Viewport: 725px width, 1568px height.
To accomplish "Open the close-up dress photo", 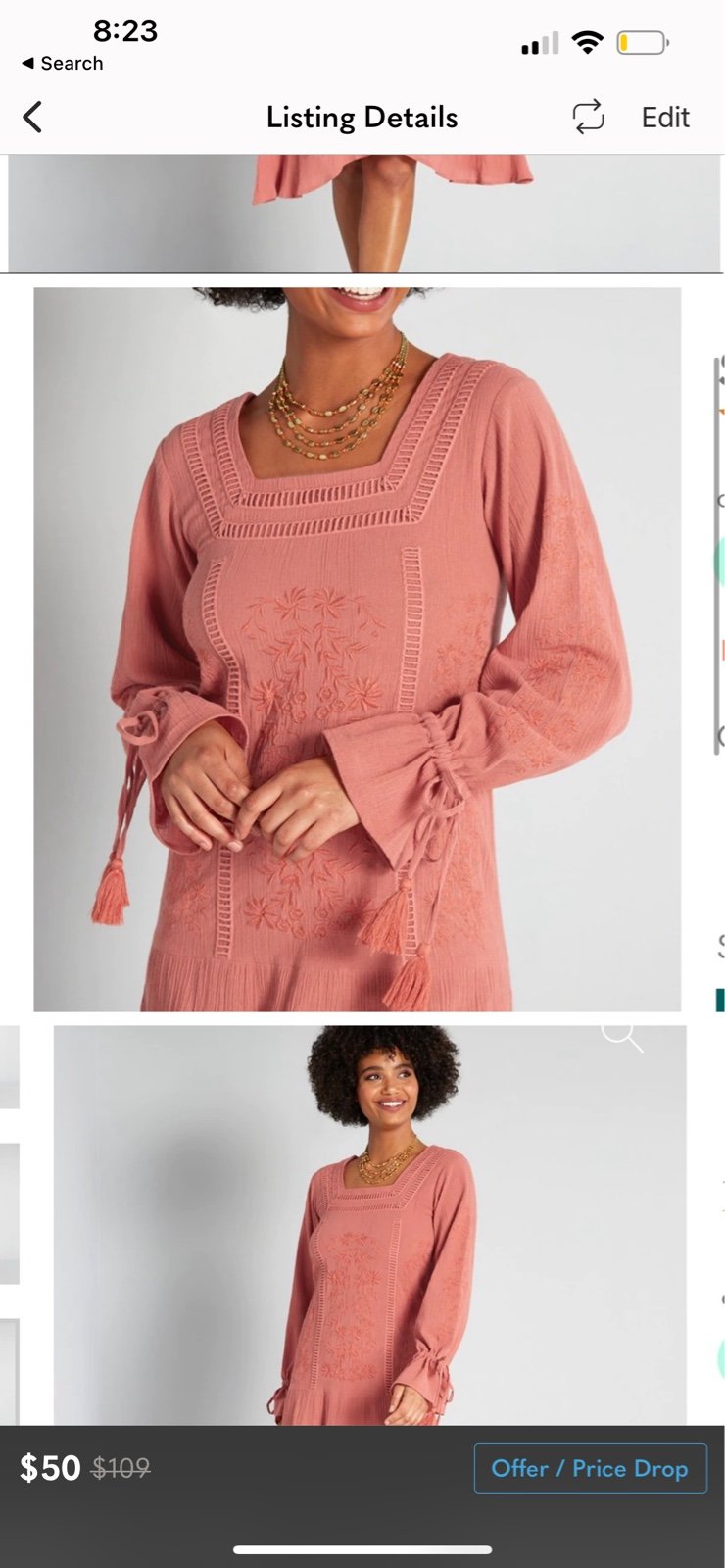I will pos(357,649).
